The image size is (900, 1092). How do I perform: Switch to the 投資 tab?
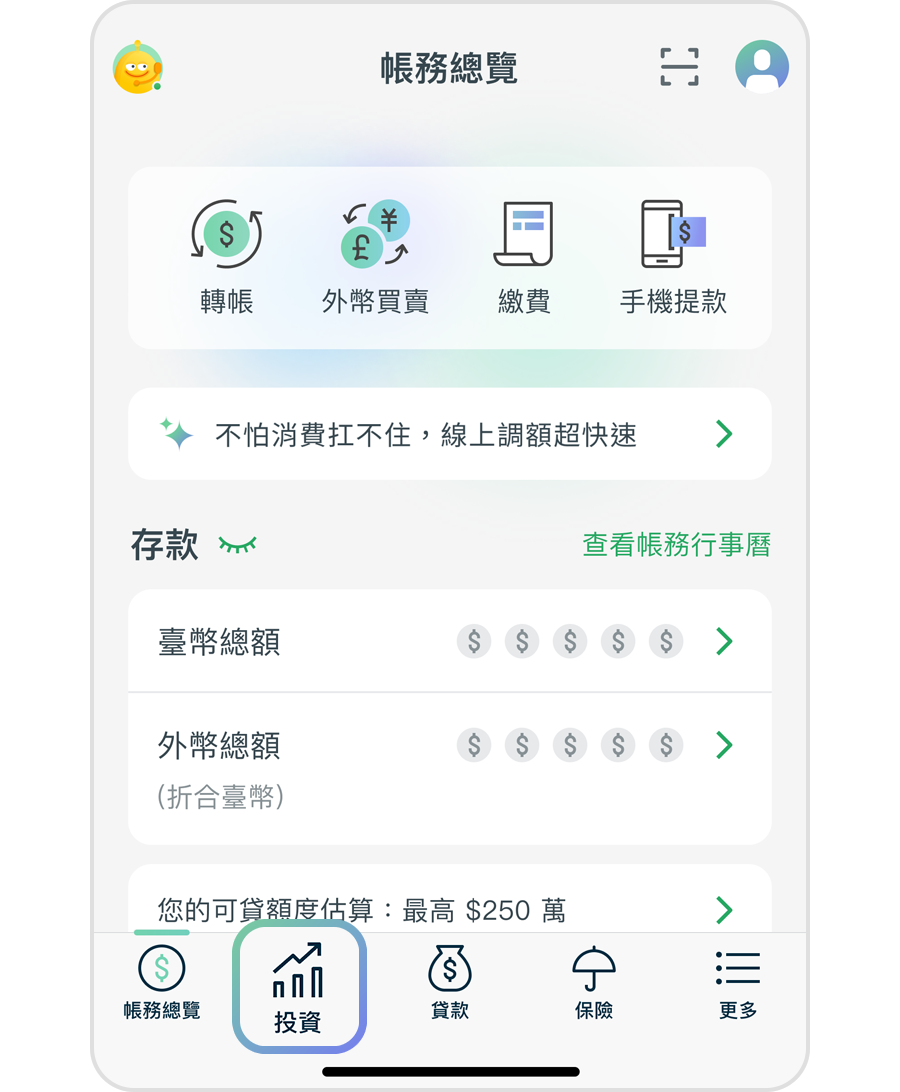299,986
